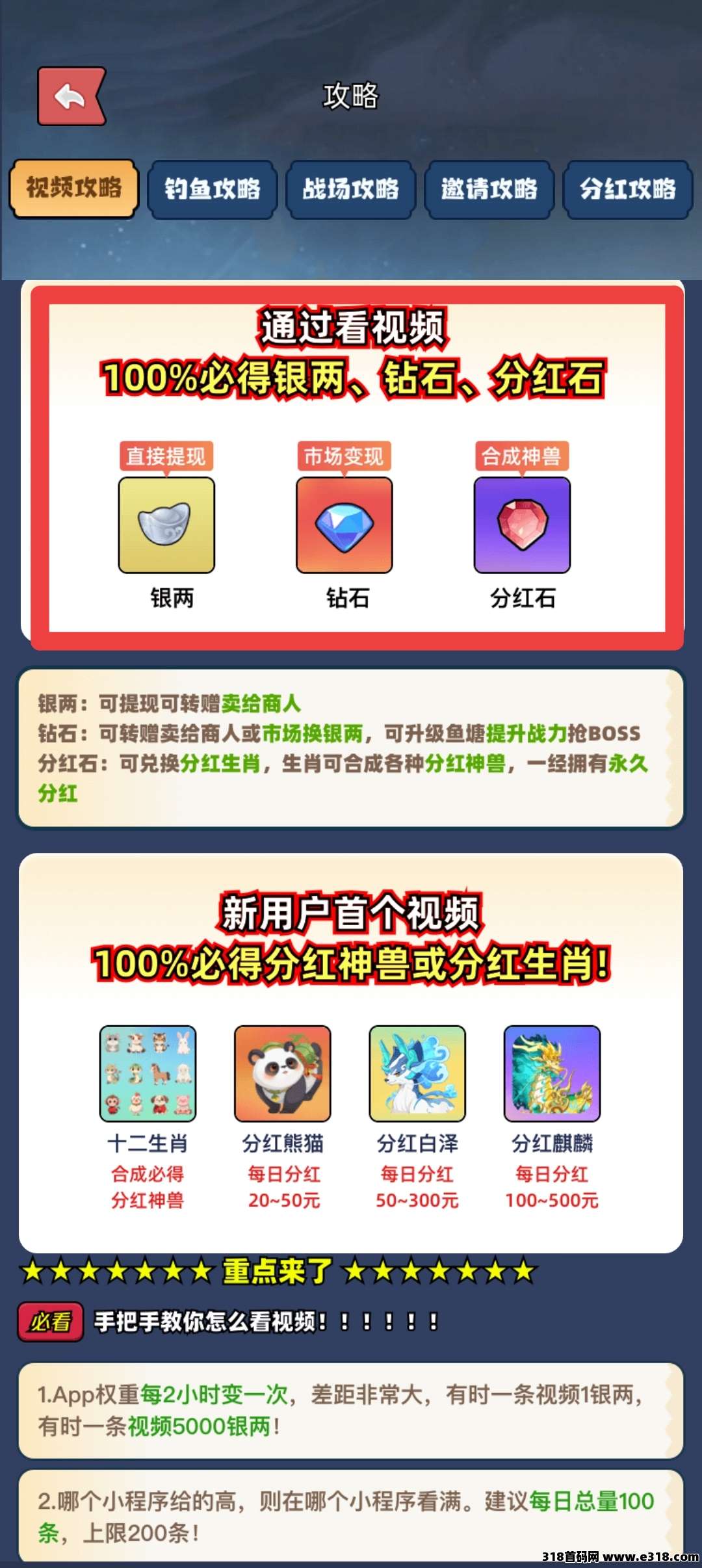Select the 视频攻略 tab

pyautogui.click(x=73, y=189)
